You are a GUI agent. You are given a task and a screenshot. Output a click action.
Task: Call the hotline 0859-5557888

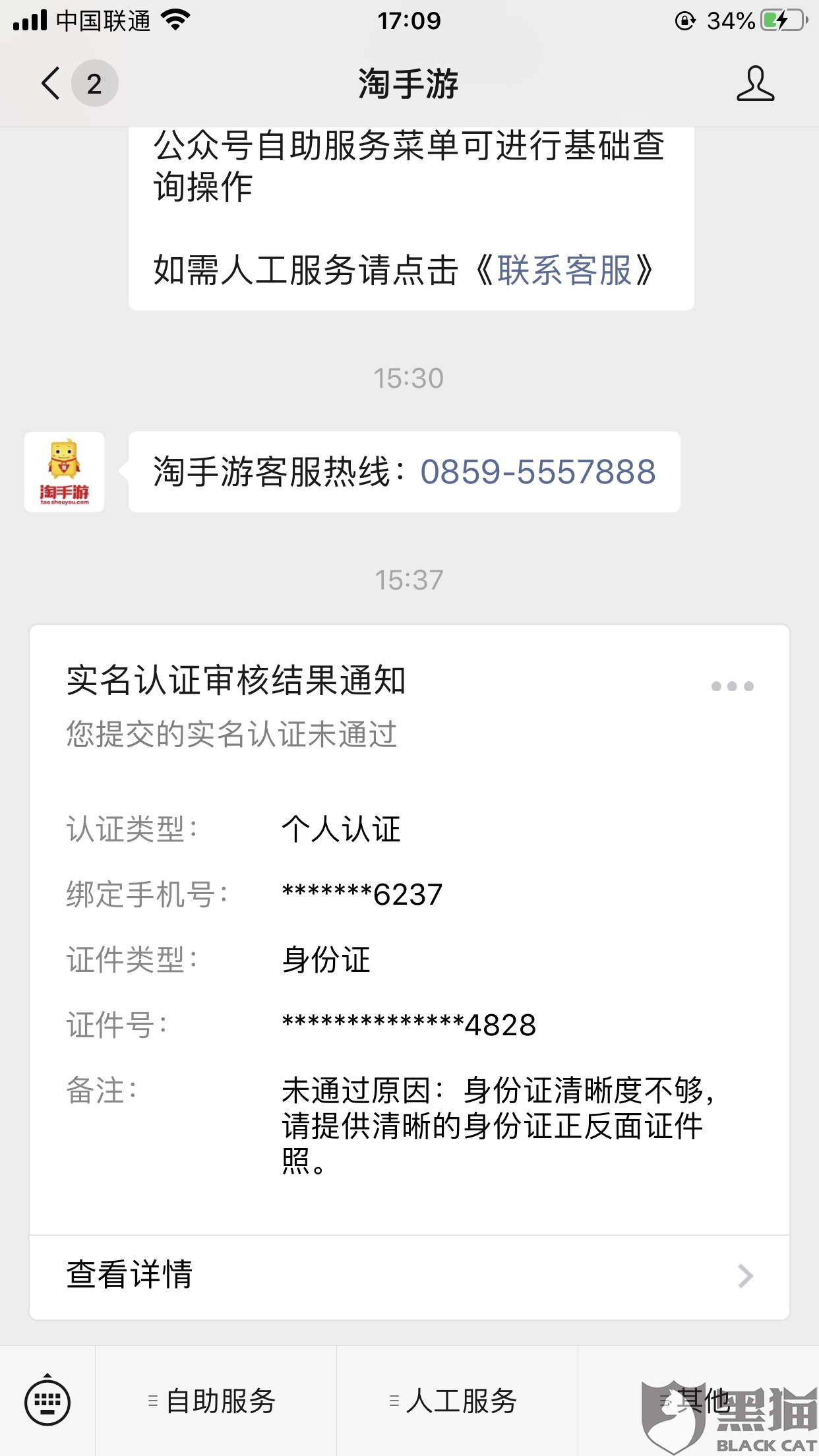pos(538,472)
